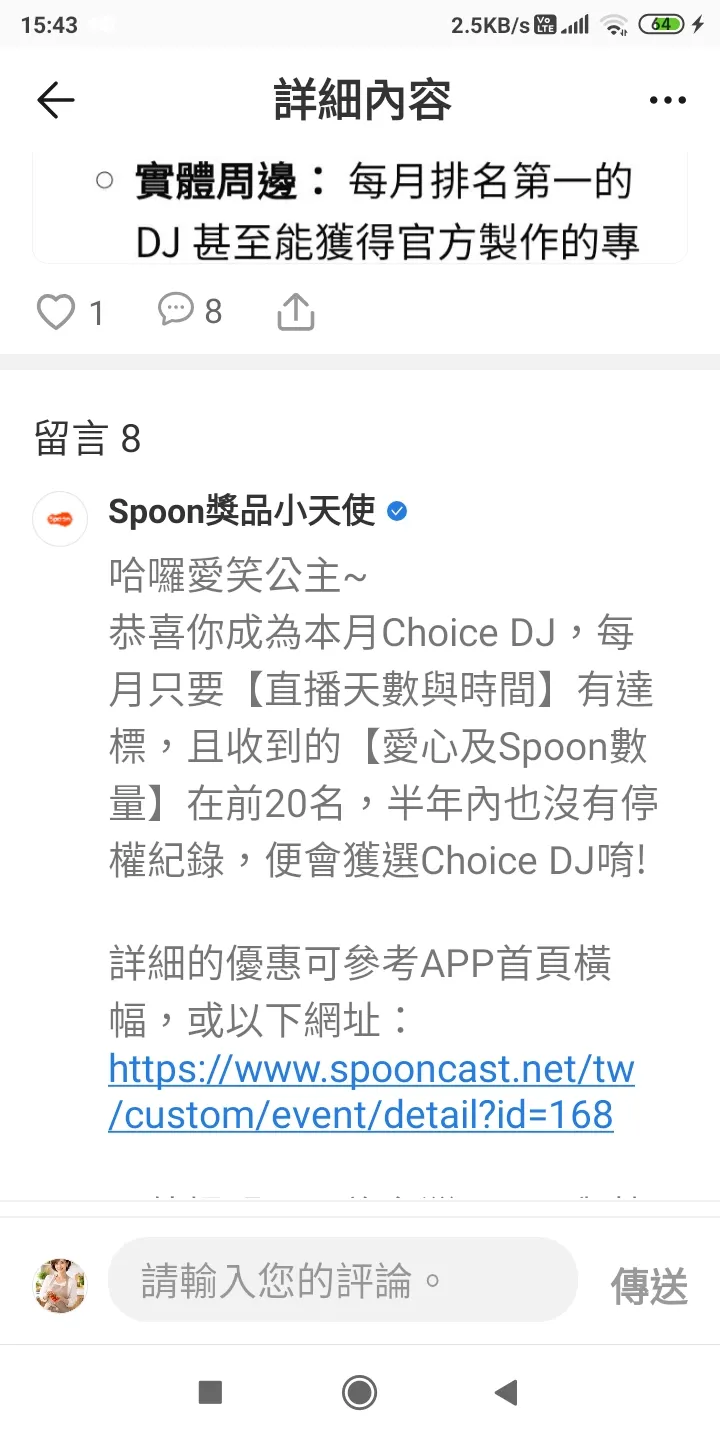Tap 傳送 to send the comment
The width and height of the screenshot is (720, 1440).
[x=649, y=1286]
